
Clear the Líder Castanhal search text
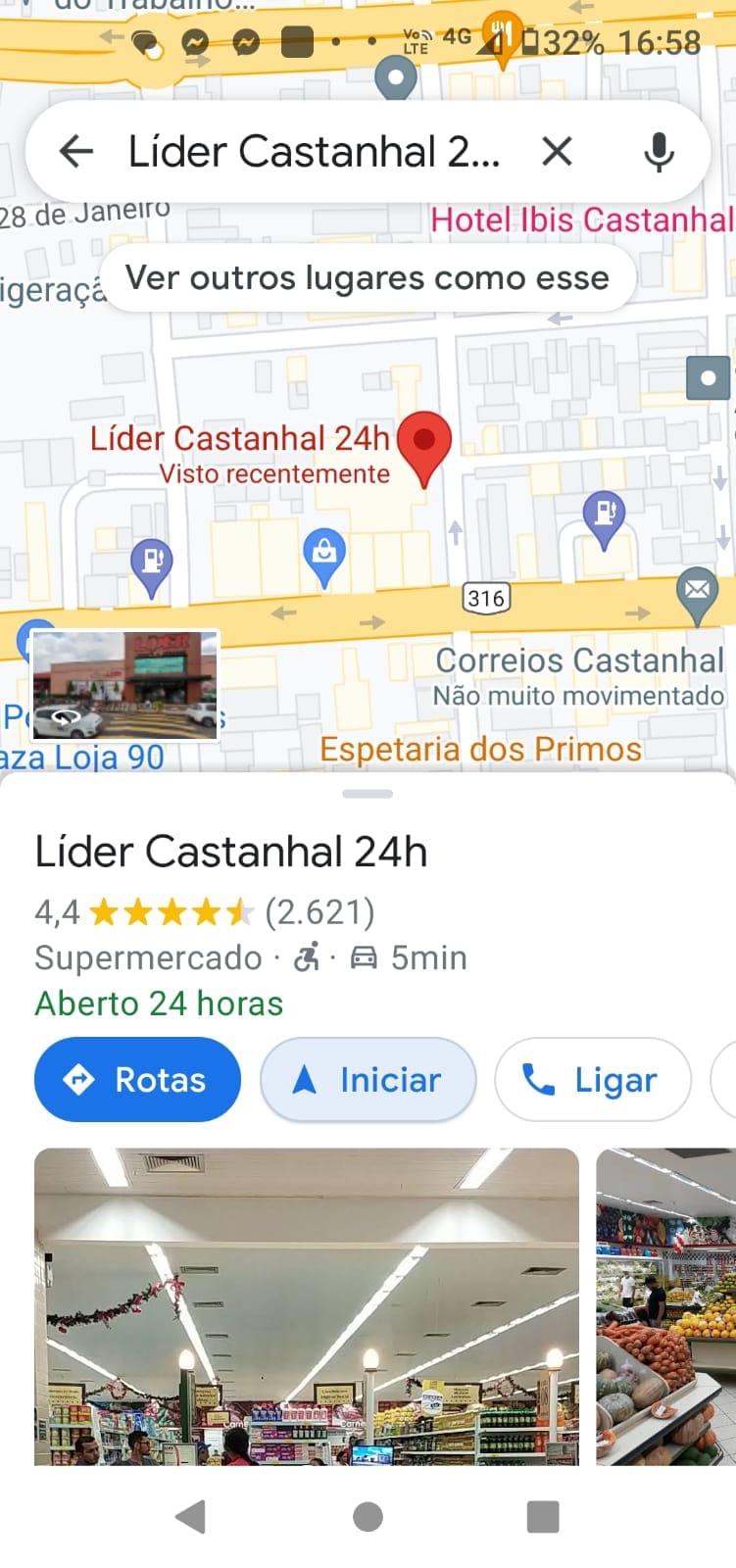557,152
